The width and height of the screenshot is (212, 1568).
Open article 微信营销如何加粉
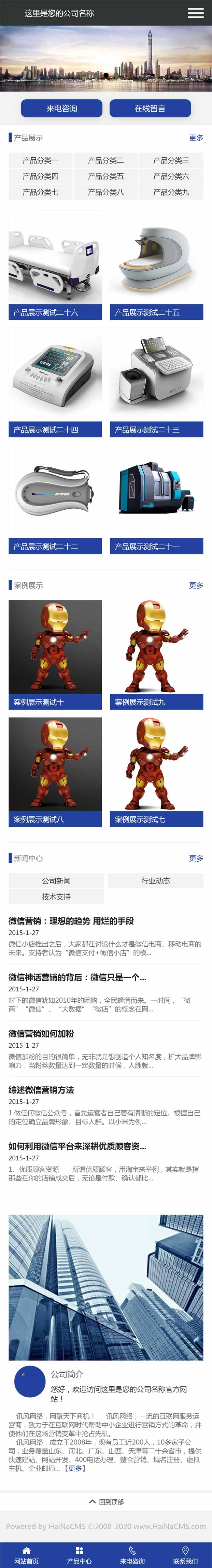pos(41,1034)
